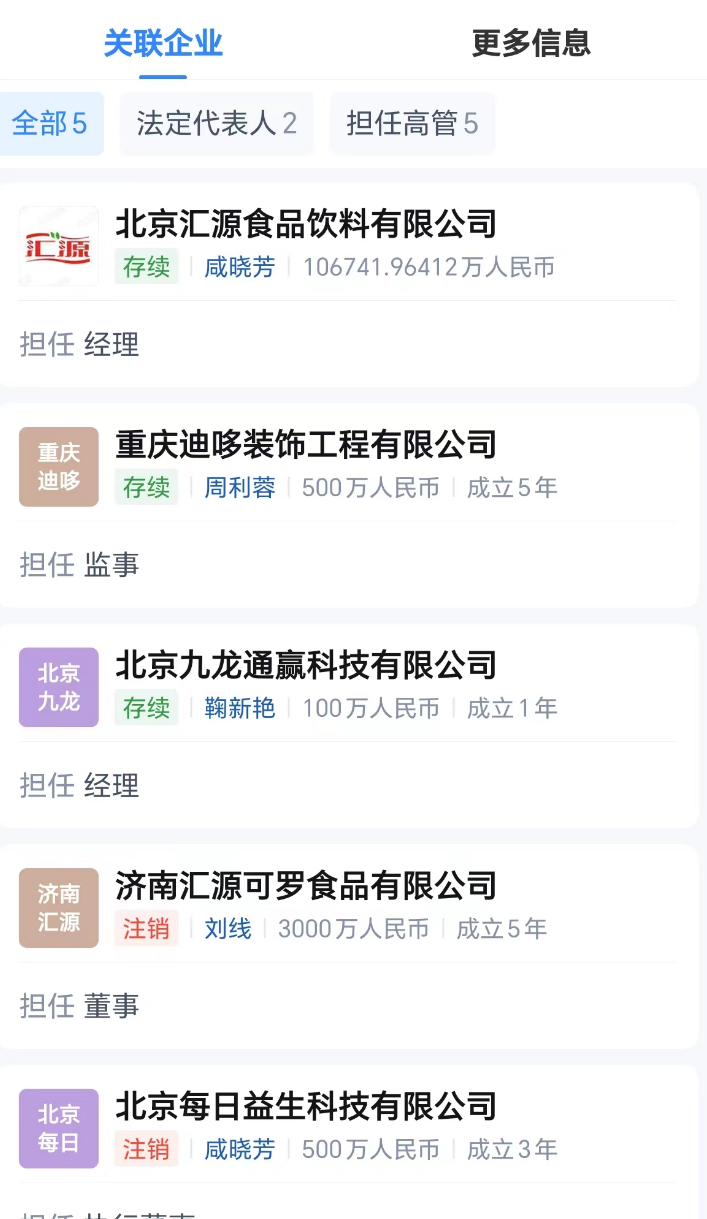
Task: View 周利蓉's profile link
Action: click(240, 488)
